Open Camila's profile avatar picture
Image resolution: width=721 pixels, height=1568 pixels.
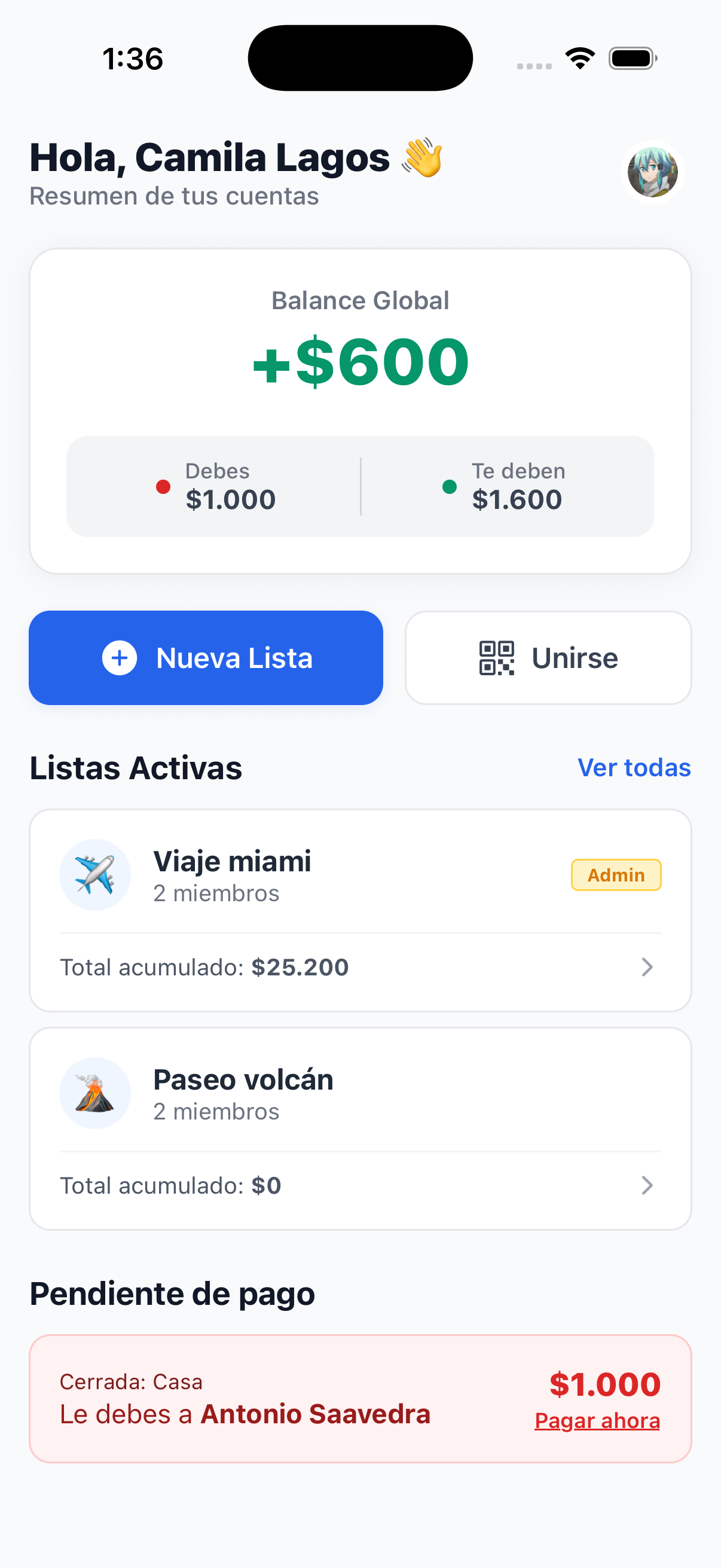click(652, 172)
